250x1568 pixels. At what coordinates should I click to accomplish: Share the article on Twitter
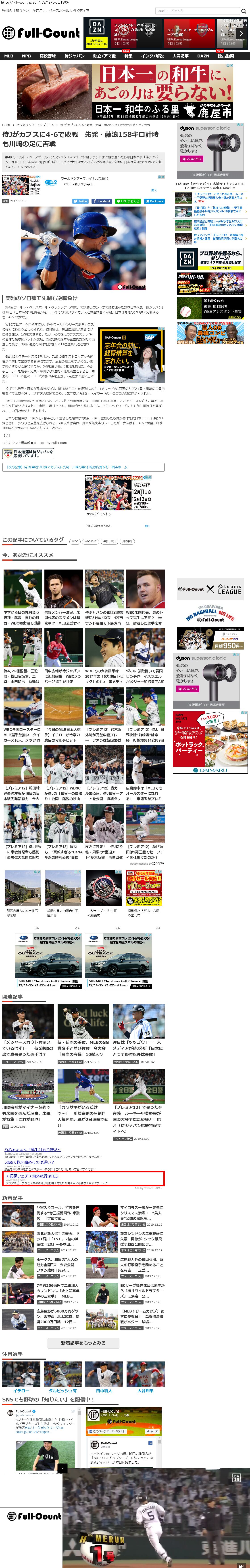point(80,201)
